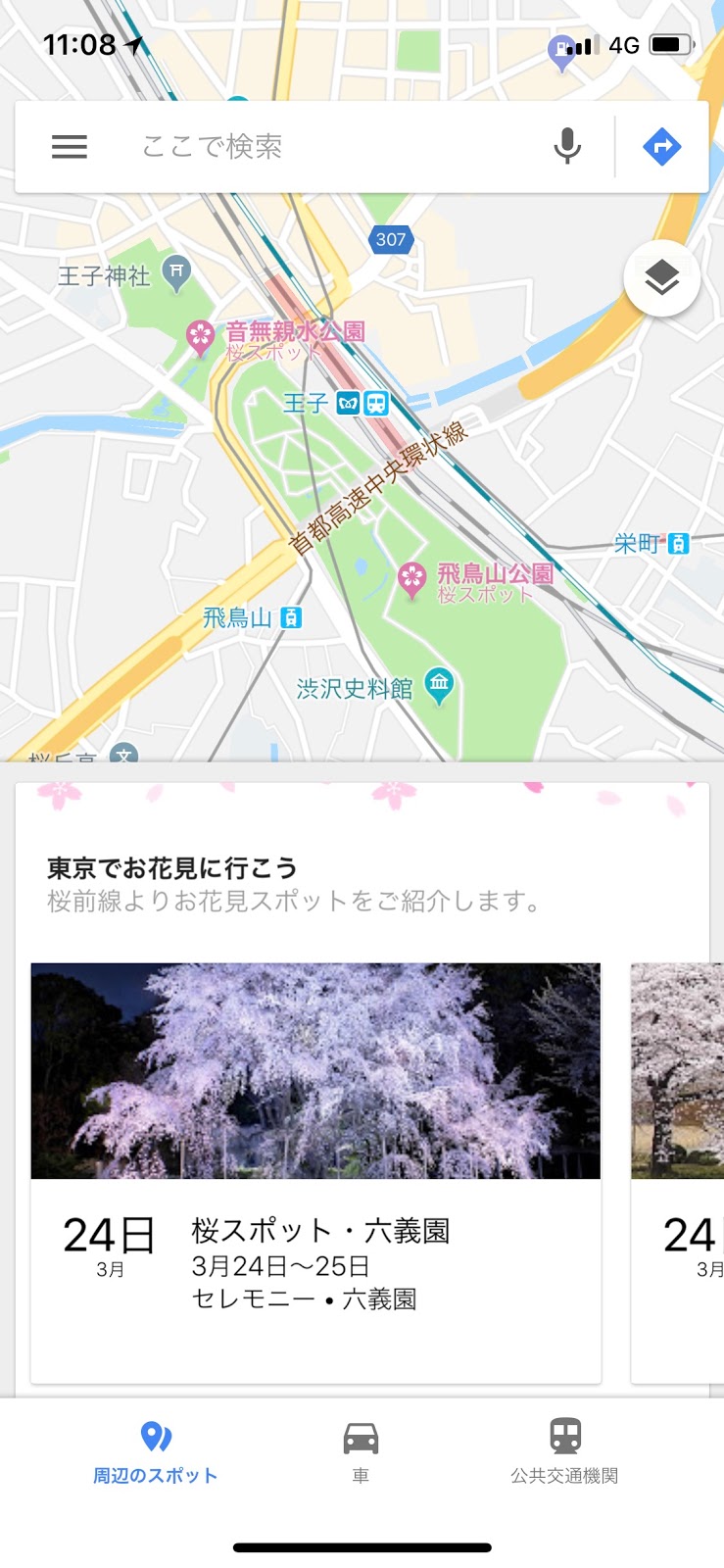724x1568 pixels.
Task: Tap the 飛鳥山 tram stop marker
Action: 291,617
